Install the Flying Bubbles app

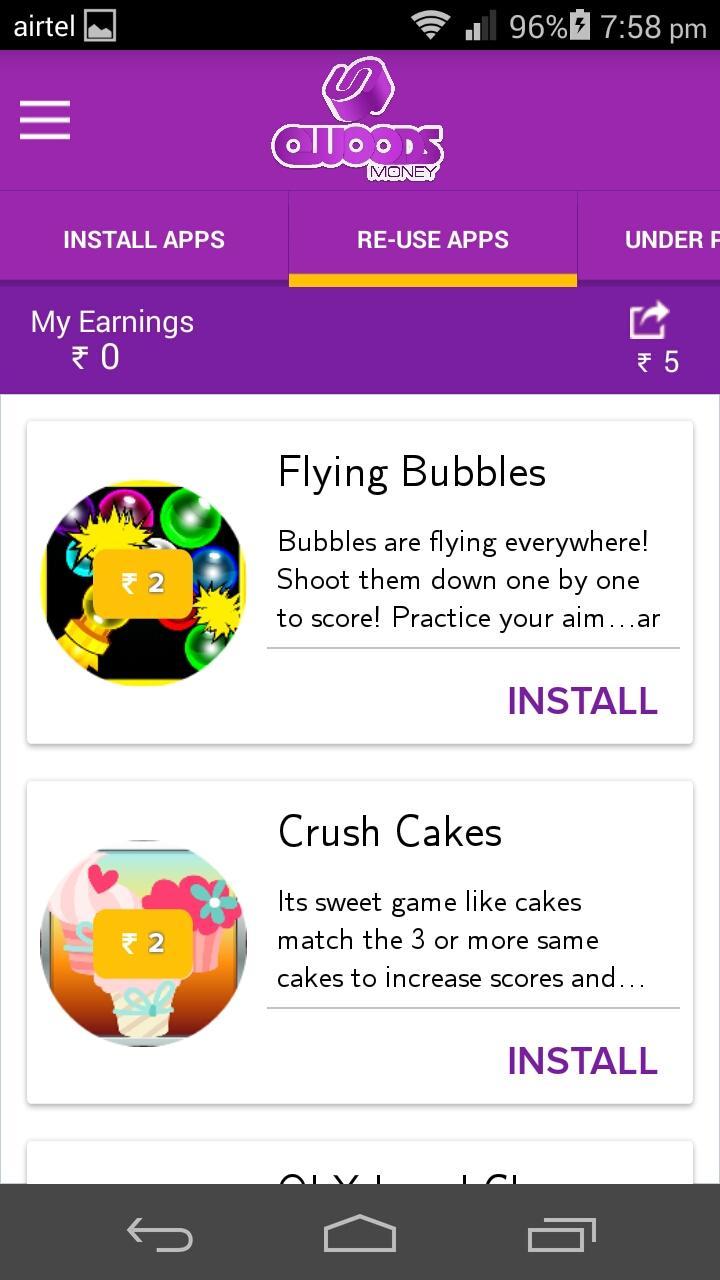click(582, 701)
